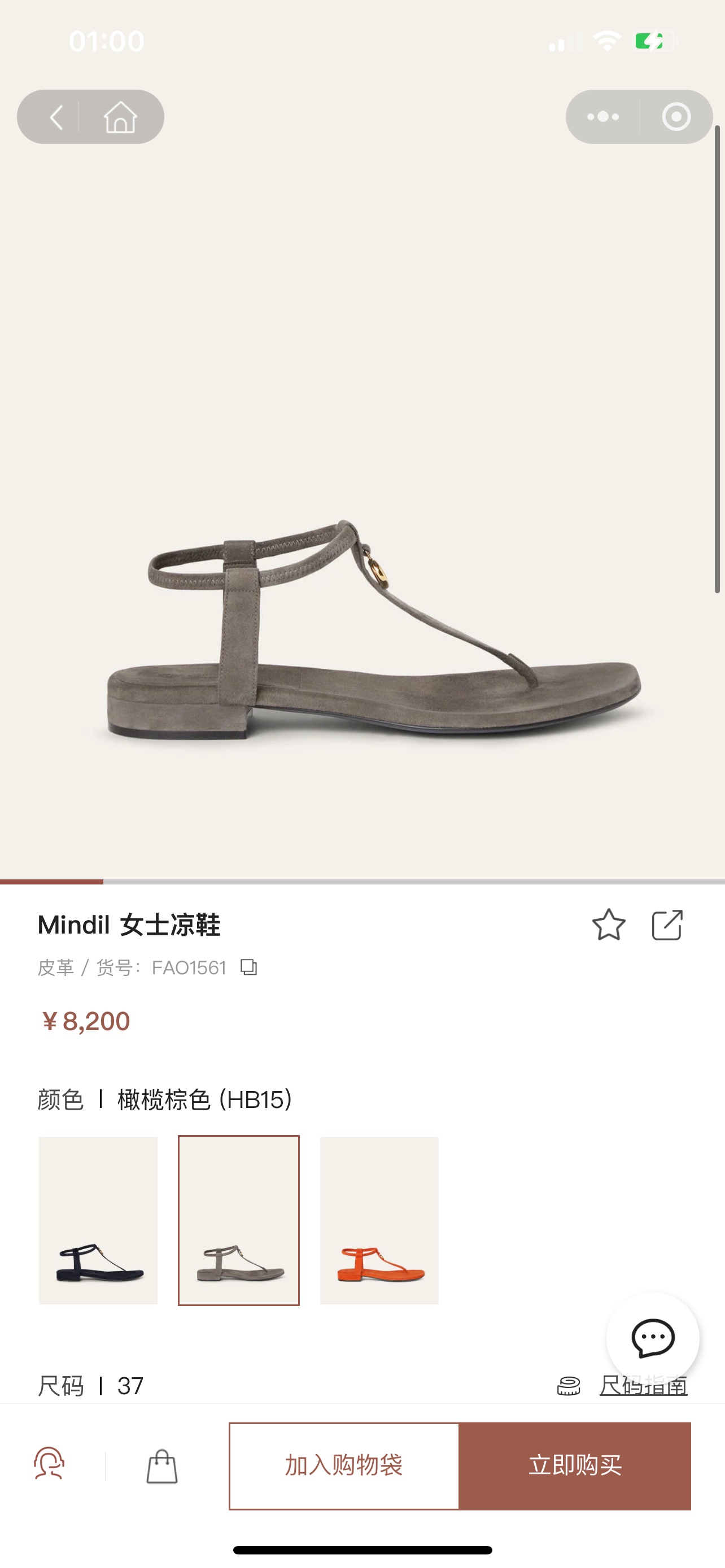The width and height of the screenshot is (725, 1568).
Task: View the large sandal product image
Action: 362,627
